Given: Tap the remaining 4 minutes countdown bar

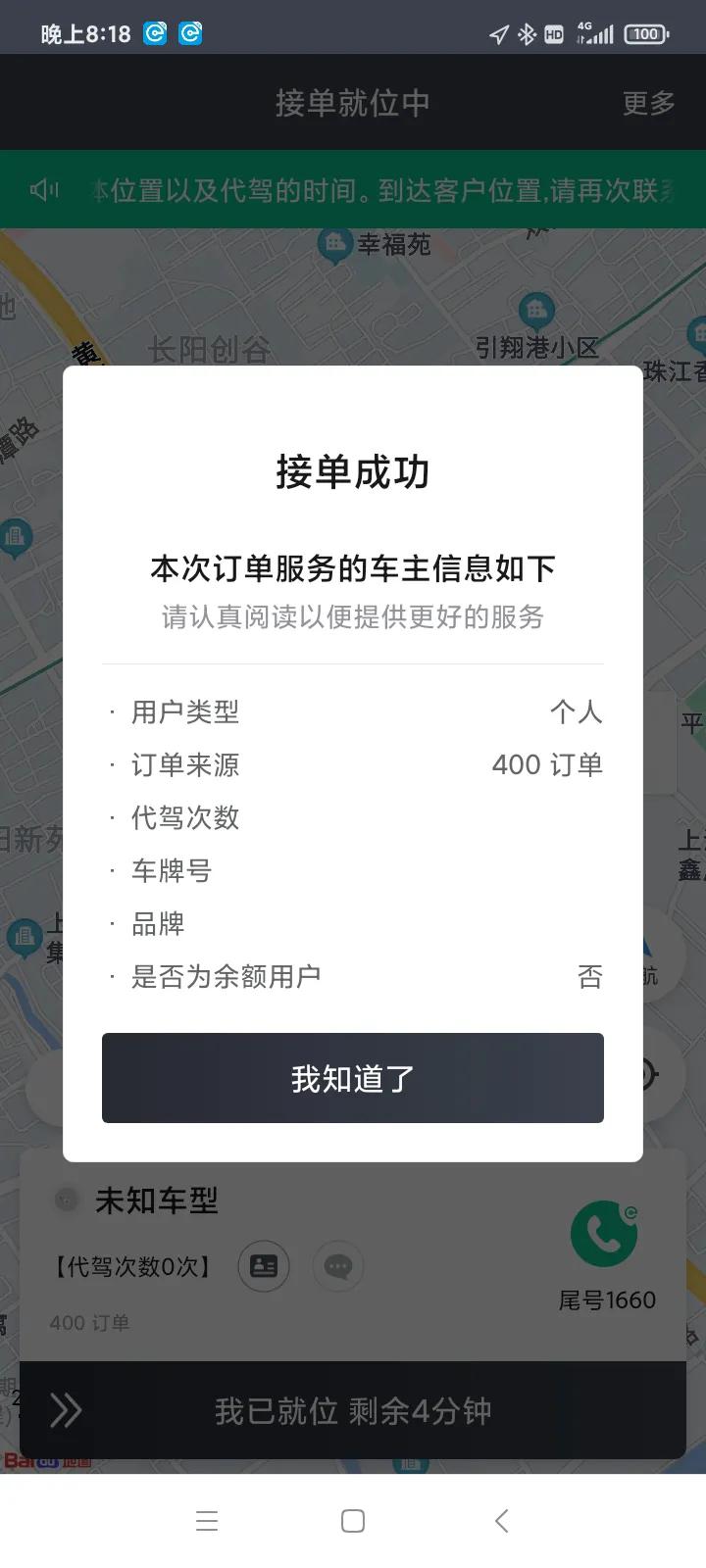Looking at the screenshot, I should 422,1410.
